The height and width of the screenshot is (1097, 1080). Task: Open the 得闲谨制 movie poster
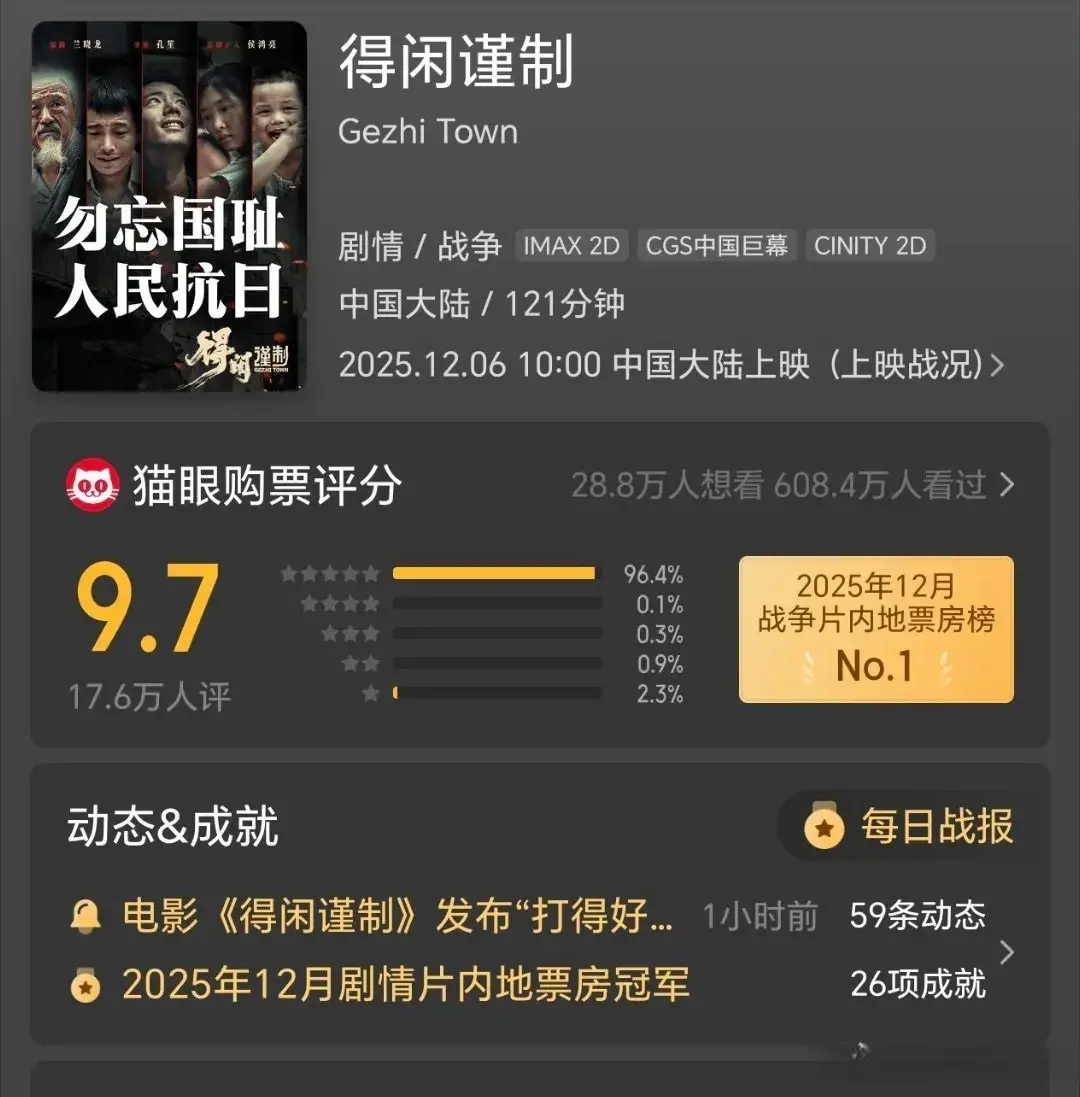tap(169, 206)
